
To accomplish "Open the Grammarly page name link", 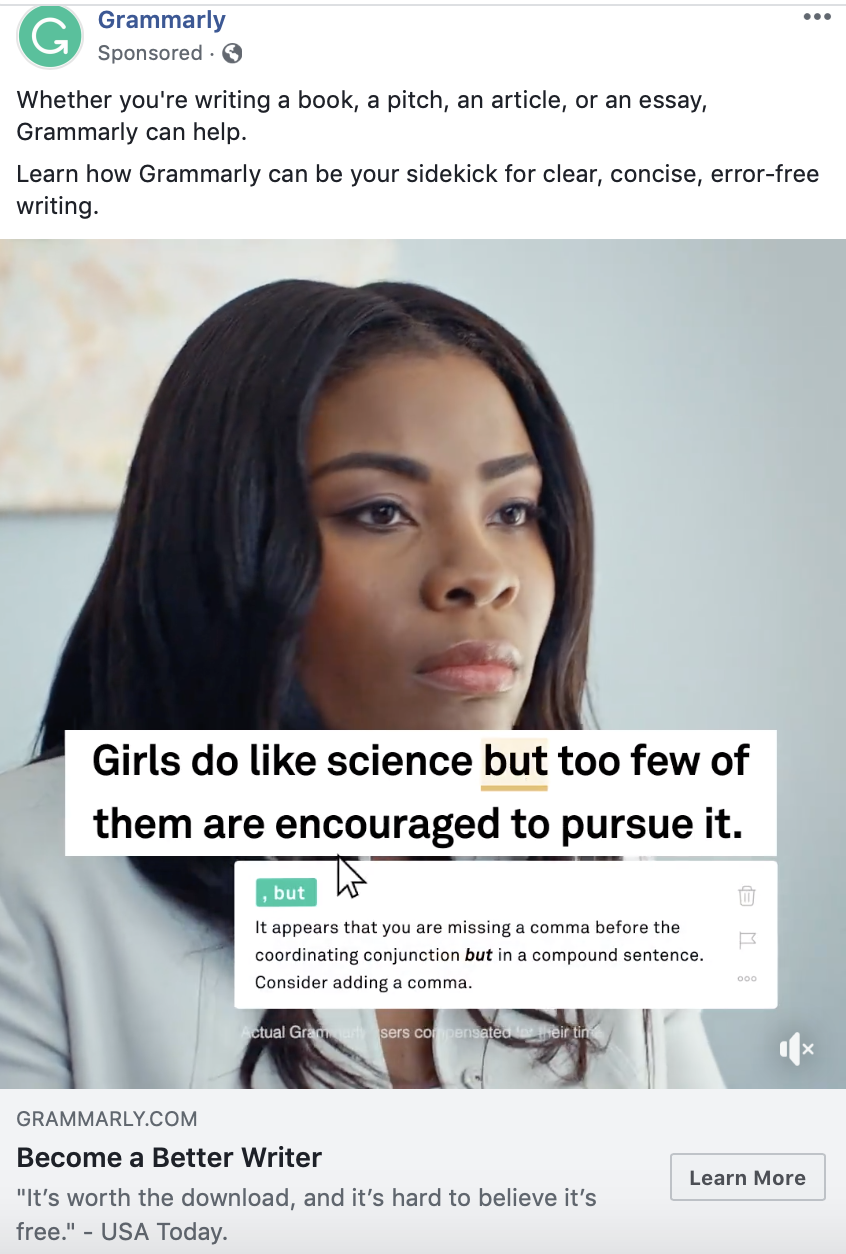I will [161, 20].
